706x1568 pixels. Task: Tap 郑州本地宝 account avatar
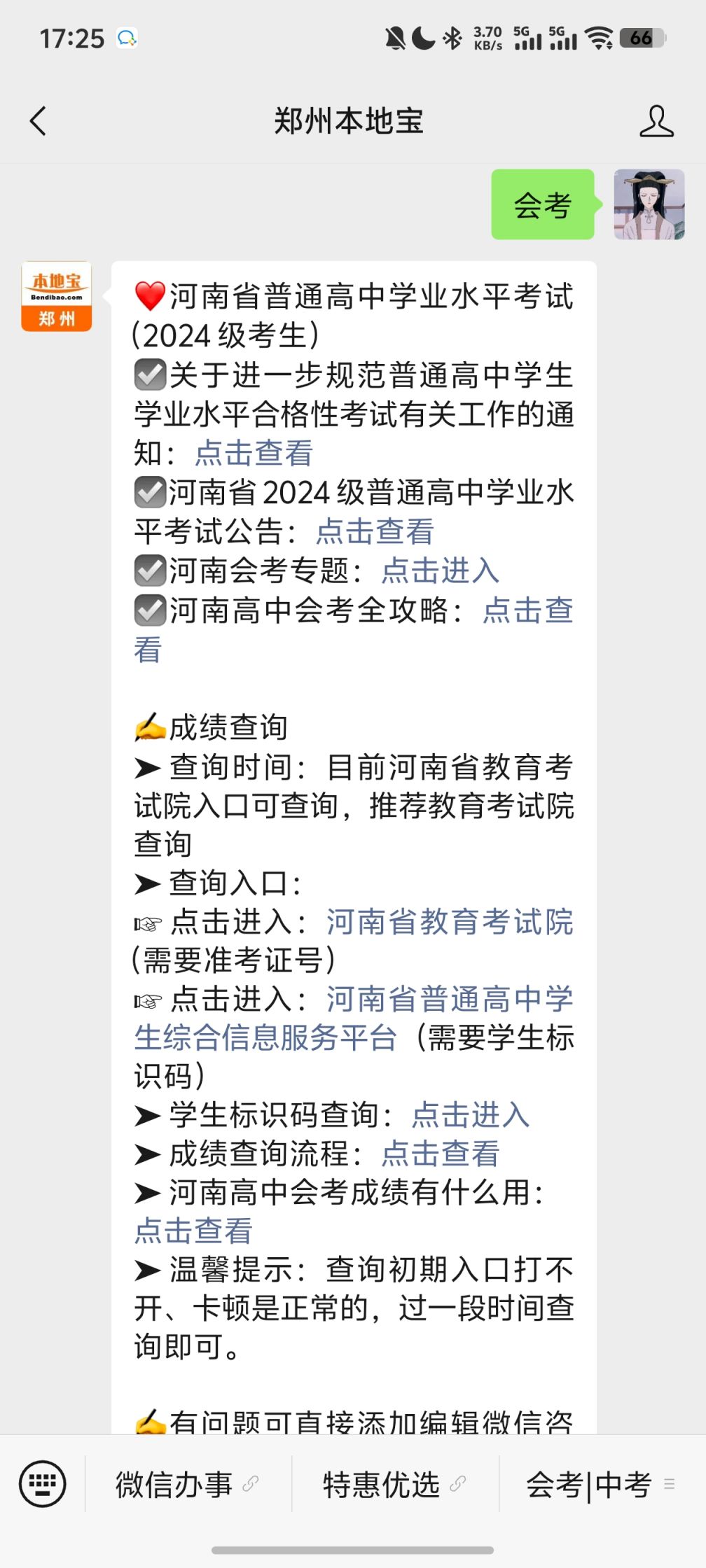57,296
